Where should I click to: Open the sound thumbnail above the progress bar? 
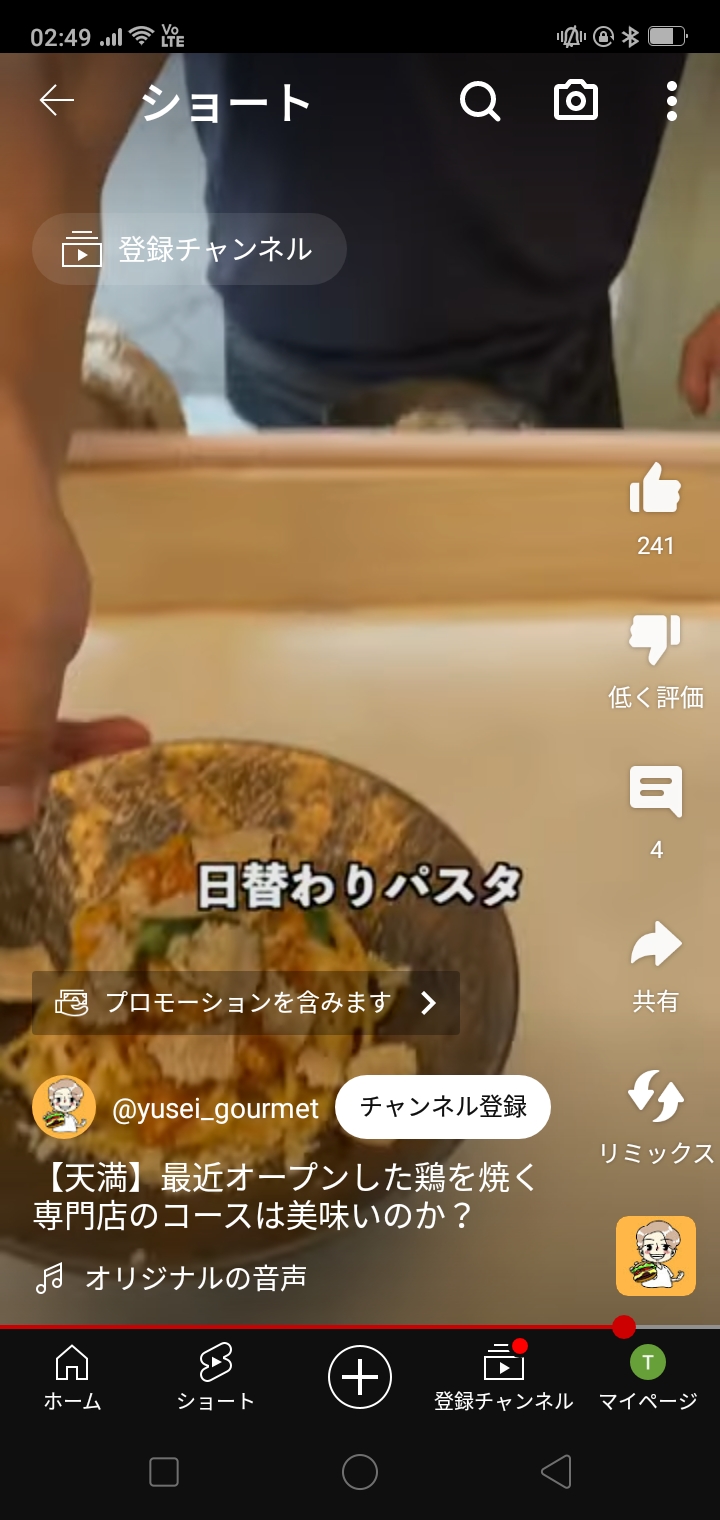tap(656, 1256)
